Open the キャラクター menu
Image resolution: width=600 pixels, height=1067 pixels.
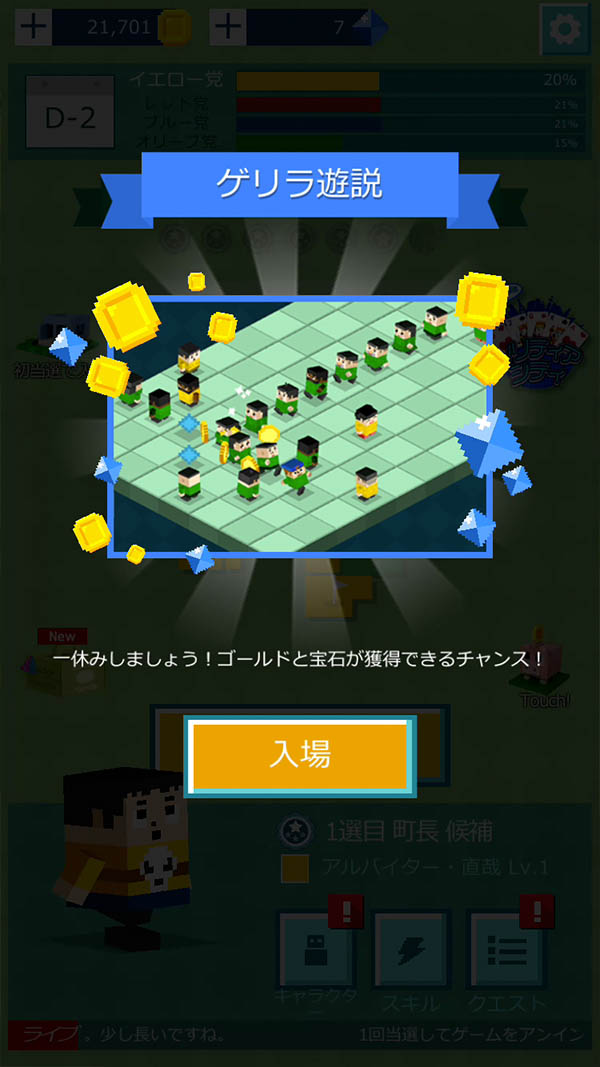click(x=314, y=950)
